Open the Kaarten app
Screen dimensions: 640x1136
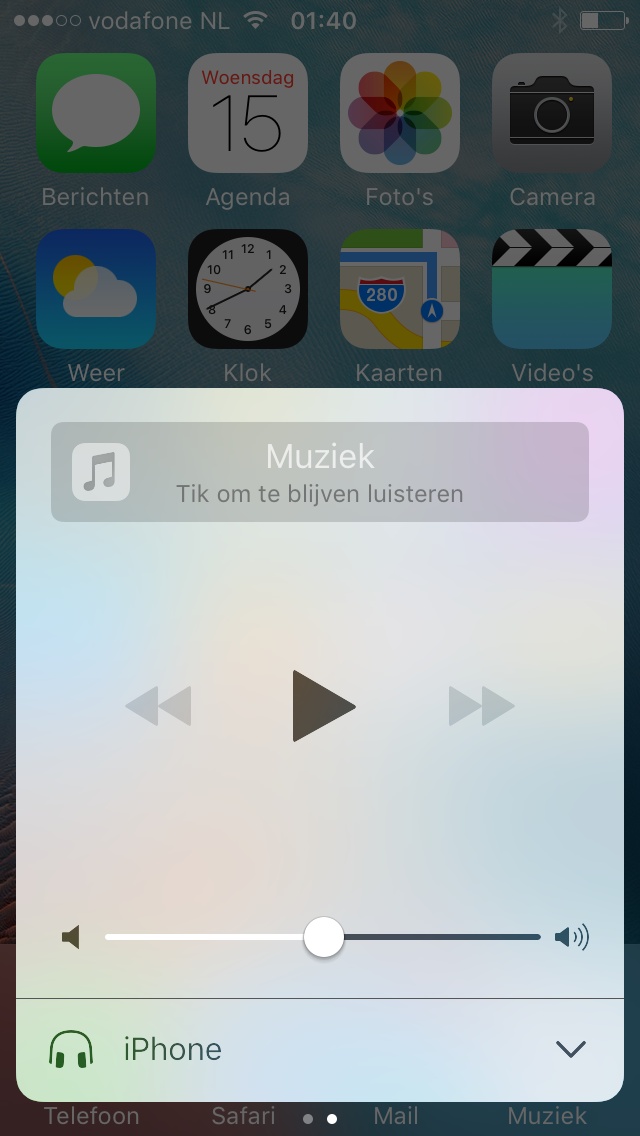[x=400, y=289]
